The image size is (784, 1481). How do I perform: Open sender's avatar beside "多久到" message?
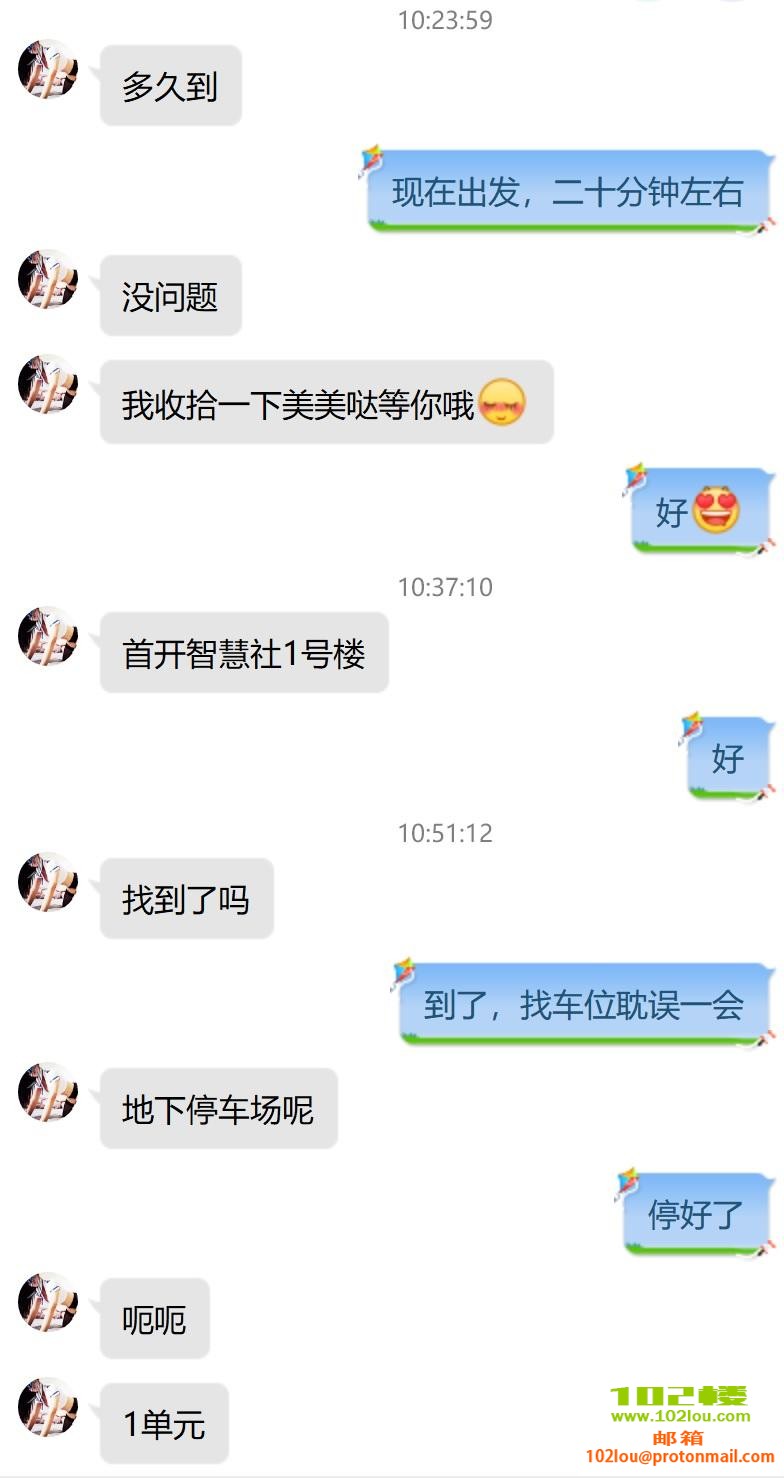pos(48,69)
